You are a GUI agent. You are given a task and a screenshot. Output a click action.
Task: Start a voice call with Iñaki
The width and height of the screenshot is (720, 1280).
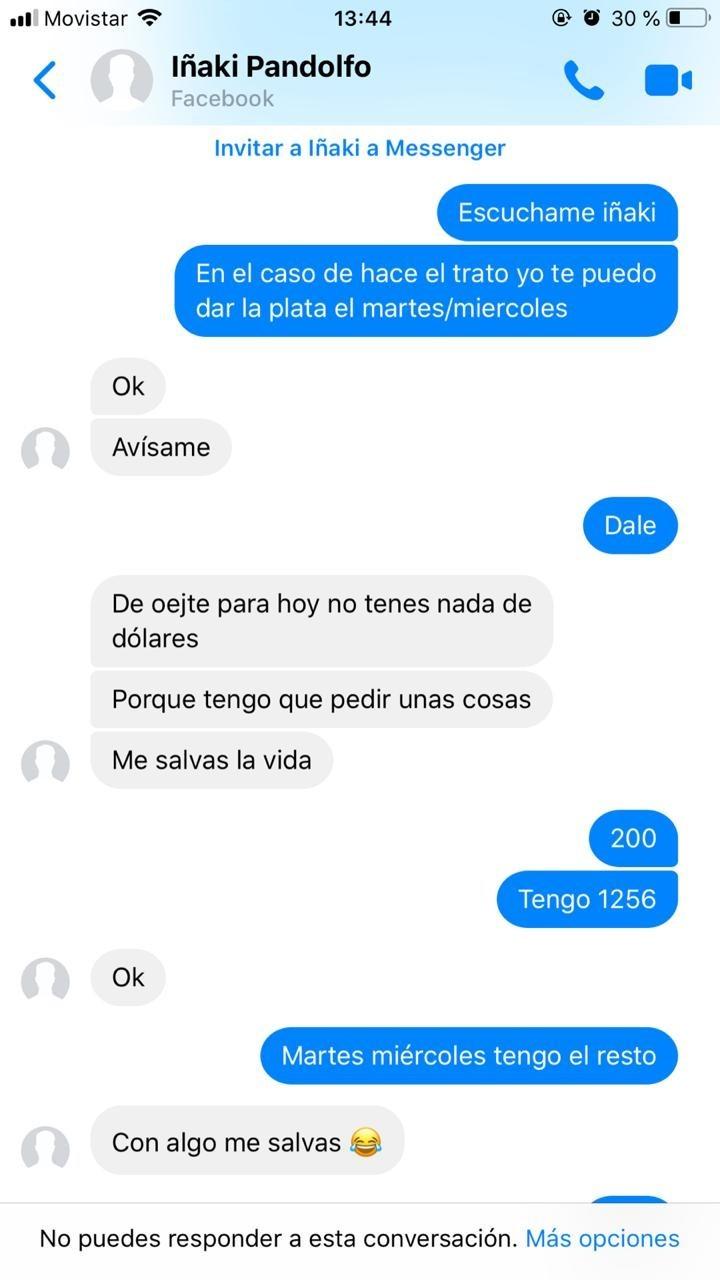pyautogui.click(x=583, y=80)
